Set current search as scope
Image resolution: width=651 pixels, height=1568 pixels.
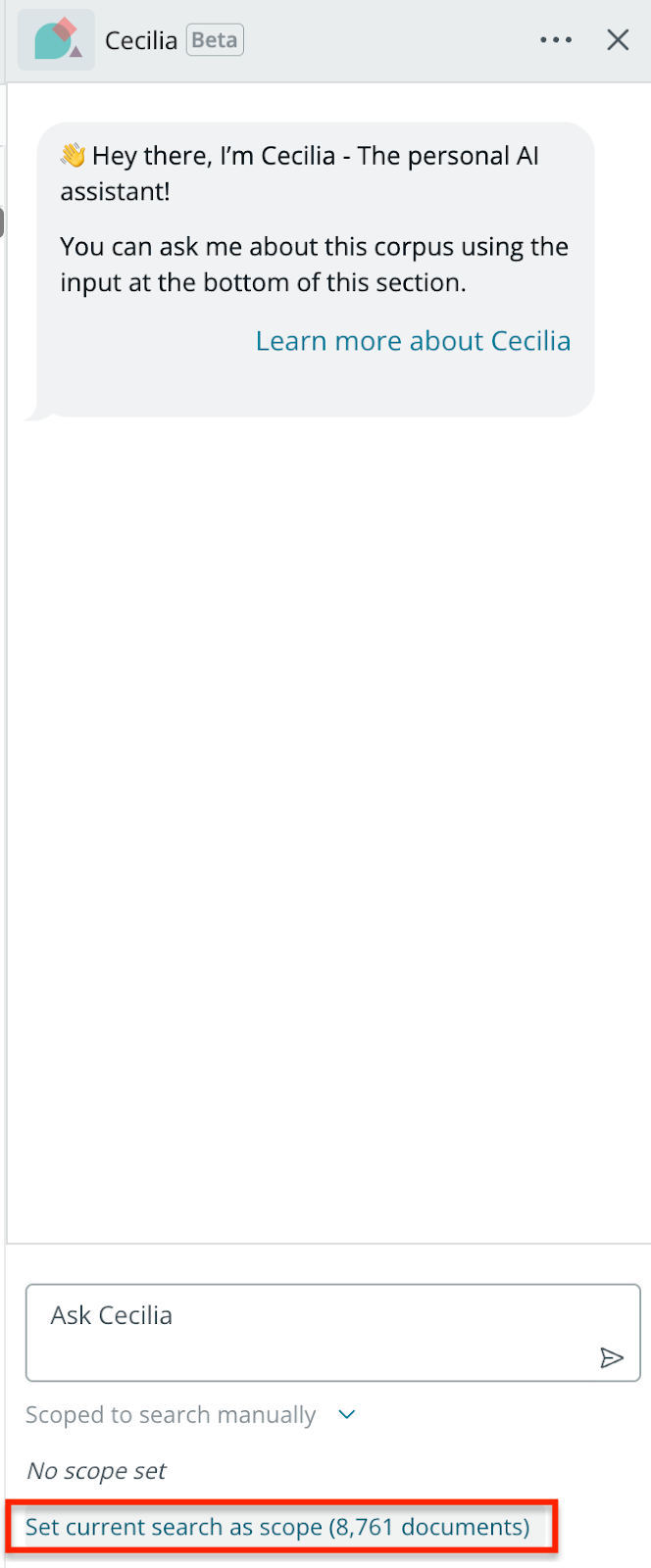(277, 1527)
